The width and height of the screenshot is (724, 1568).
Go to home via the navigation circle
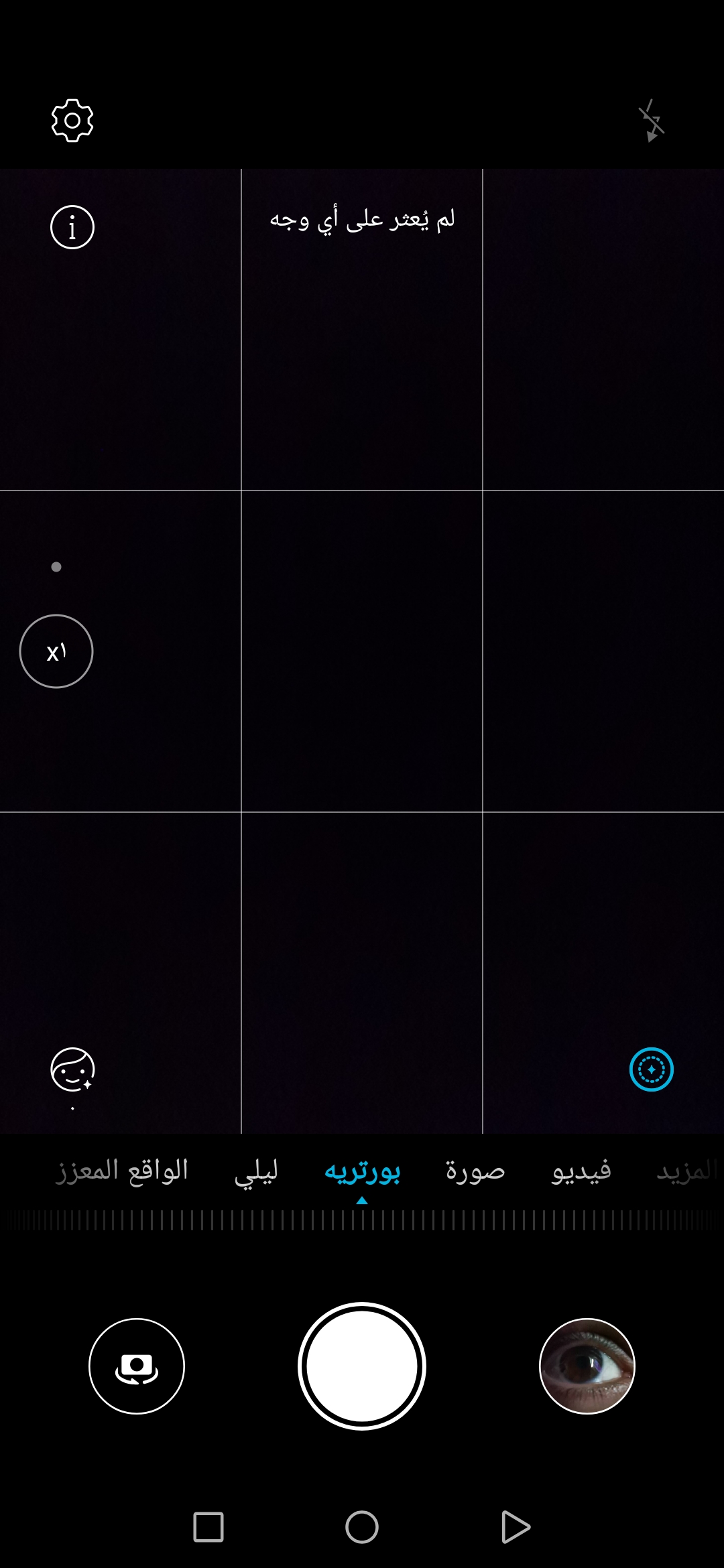pos(362,1528)
